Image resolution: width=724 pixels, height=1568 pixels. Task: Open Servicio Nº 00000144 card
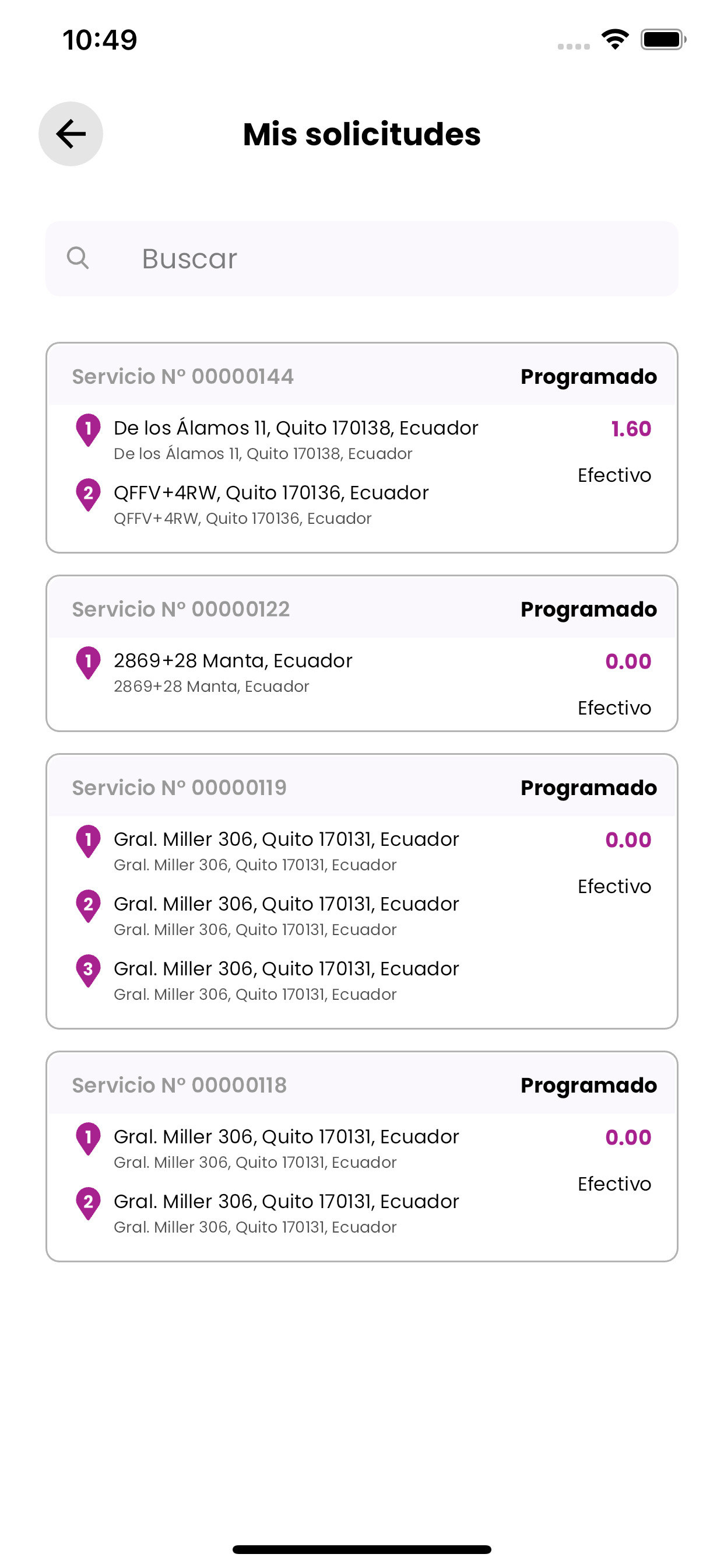coord(362,448)
